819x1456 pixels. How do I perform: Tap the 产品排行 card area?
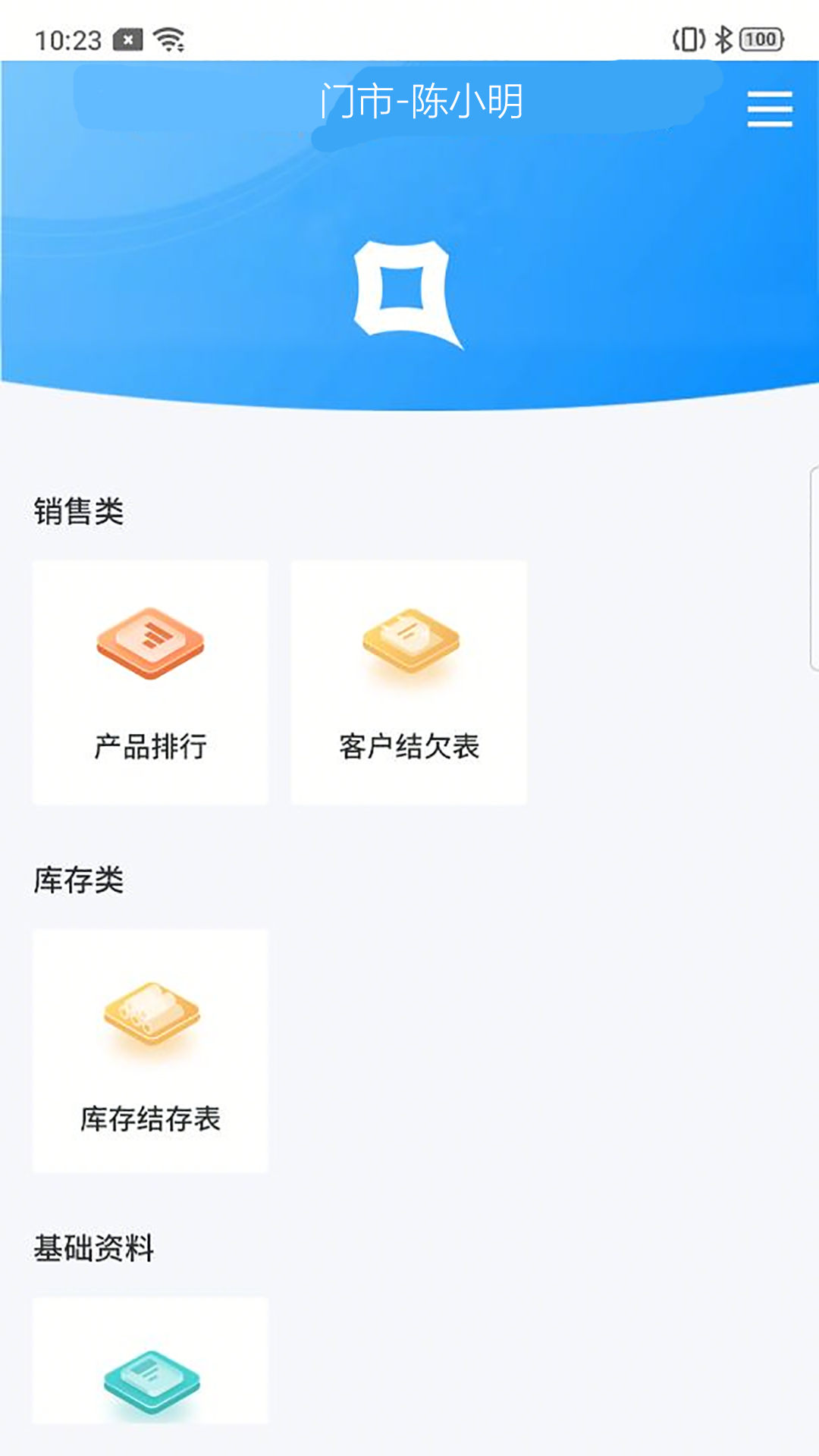150,680
